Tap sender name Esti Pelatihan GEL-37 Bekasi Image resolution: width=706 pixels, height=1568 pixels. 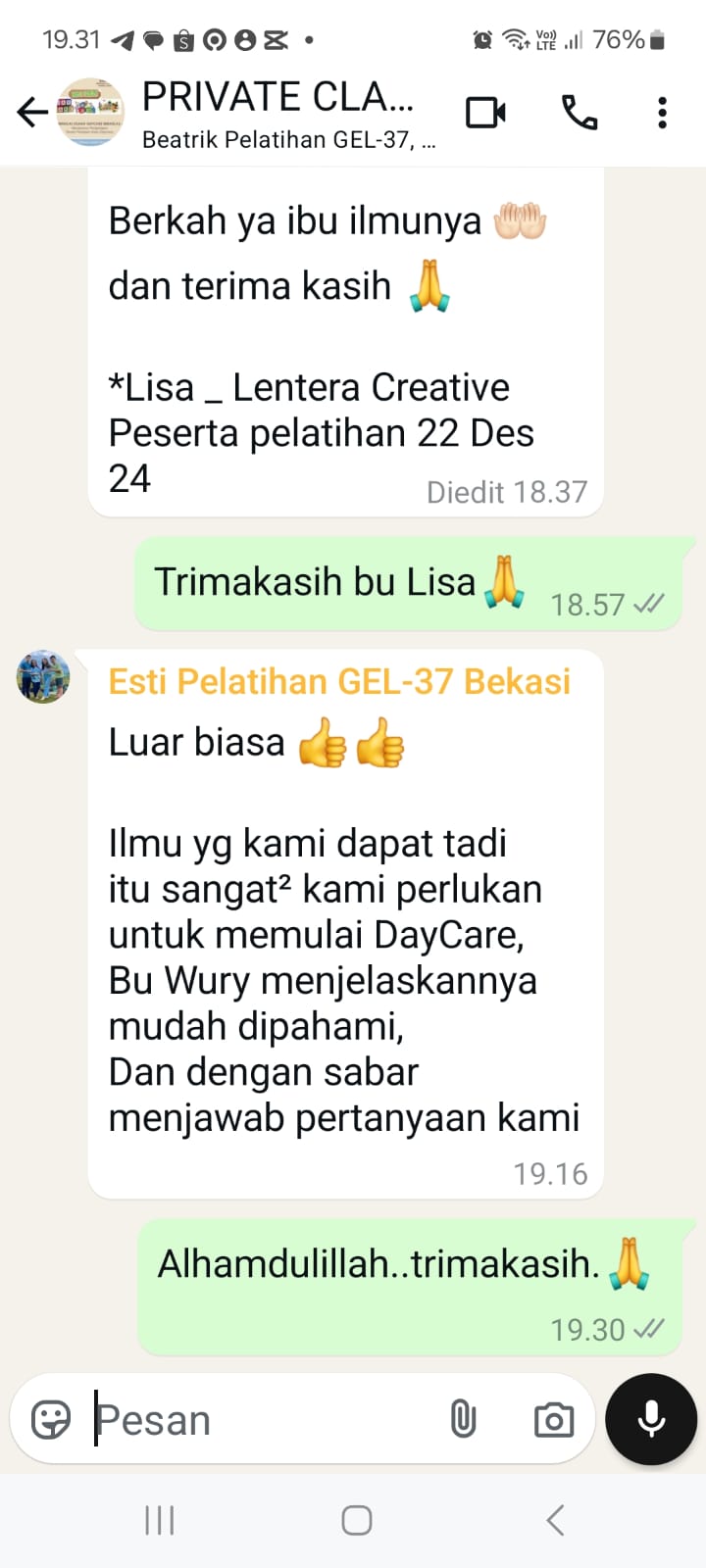pyautogui.click(x=339, y=681)
